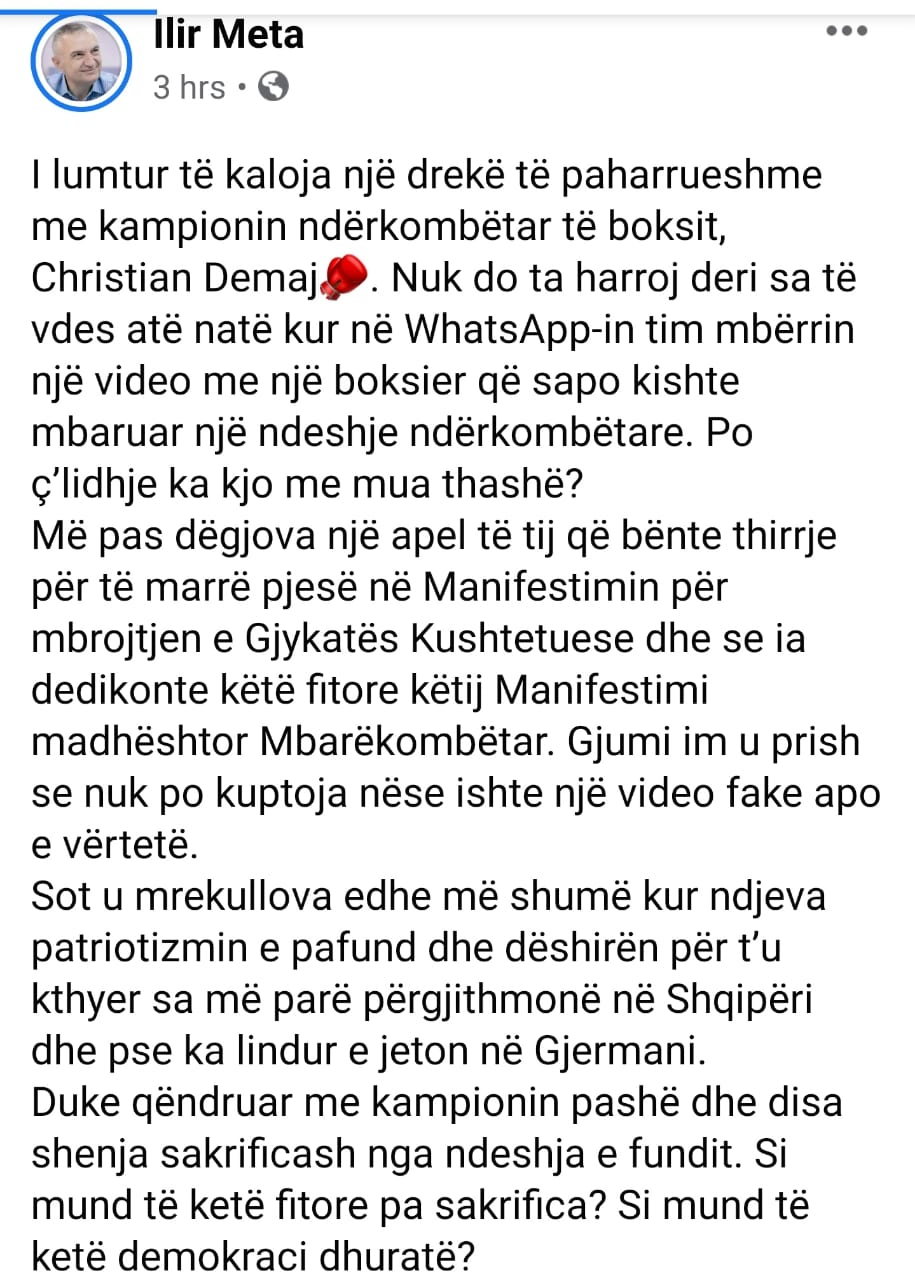Open the Ilir Meta profile name link
The width and height of the screenshot is (915, 1280).
[x=228, y=35]
